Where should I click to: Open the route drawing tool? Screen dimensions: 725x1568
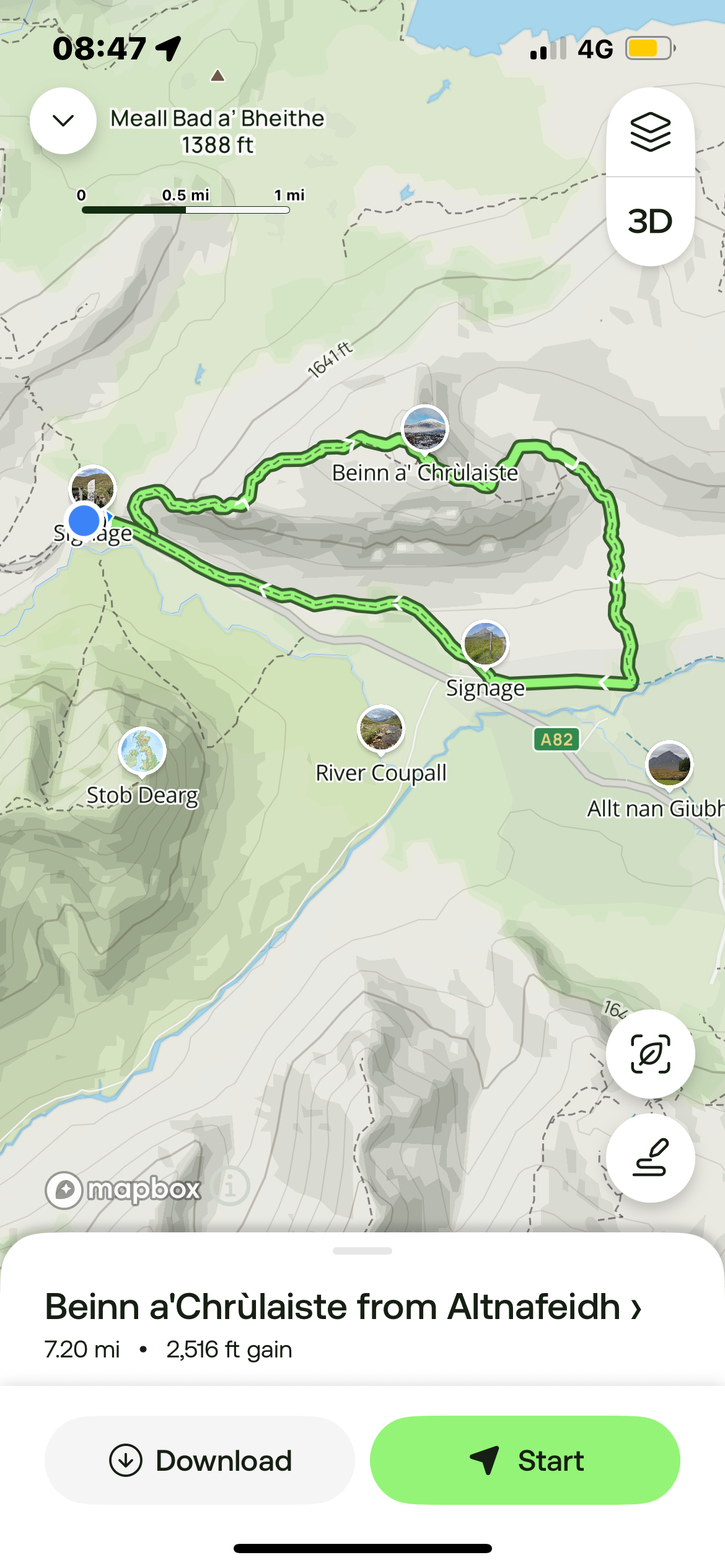point(650,1157)
